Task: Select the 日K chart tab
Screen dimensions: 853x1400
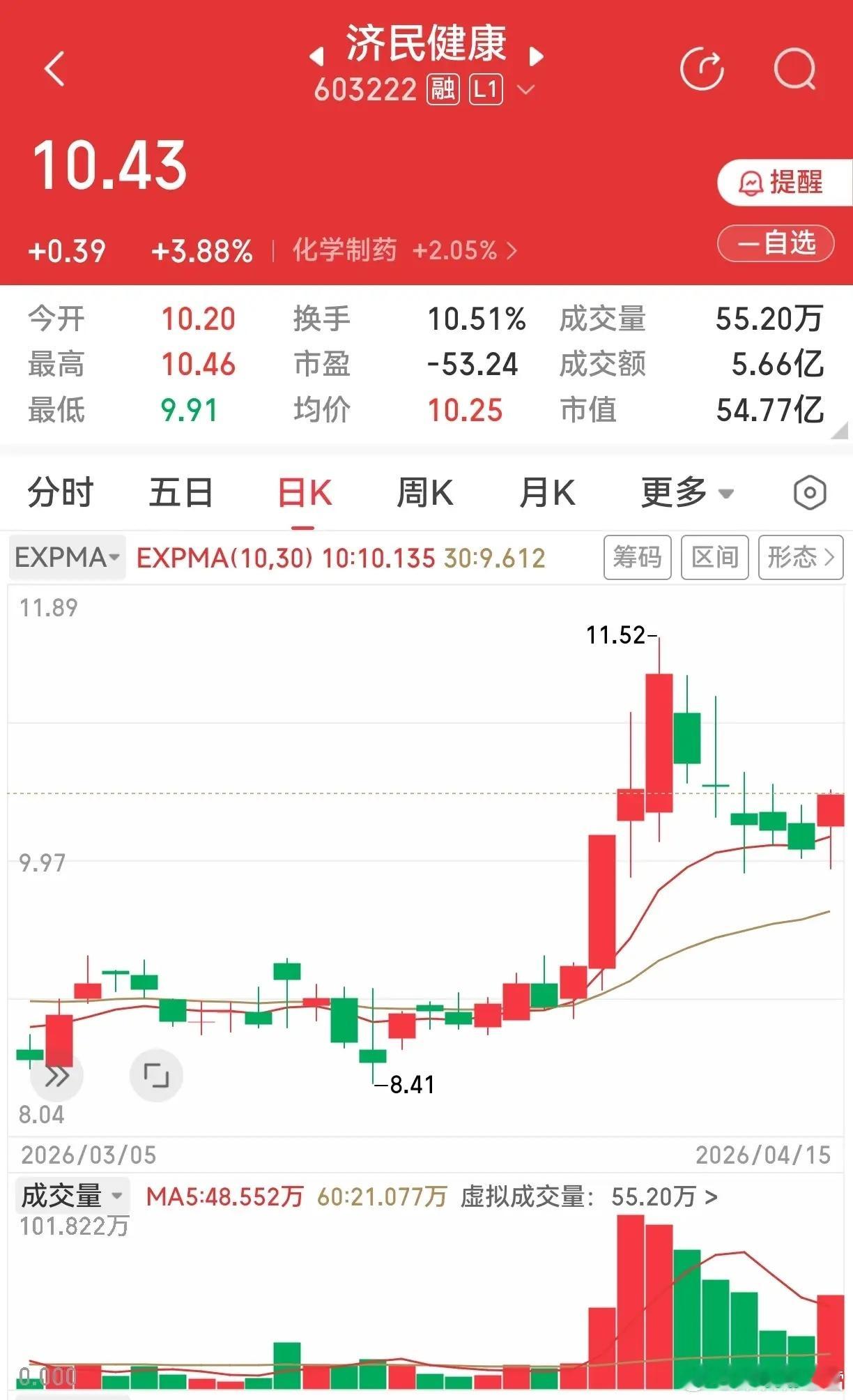Action: [x=305, y=493]
